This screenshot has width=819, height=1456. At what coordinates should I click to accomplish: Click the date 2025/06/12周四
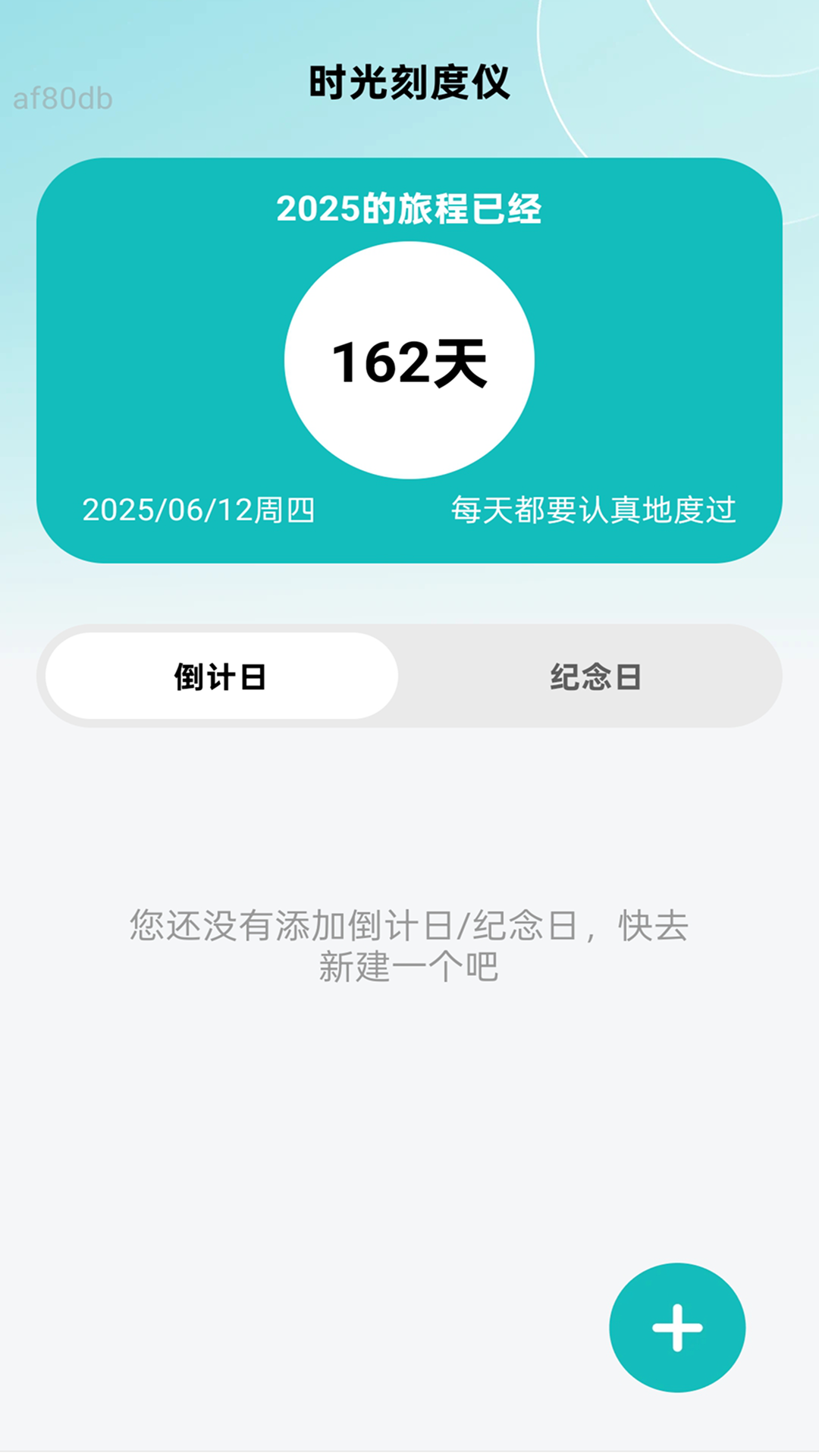(x=201, y=510)
